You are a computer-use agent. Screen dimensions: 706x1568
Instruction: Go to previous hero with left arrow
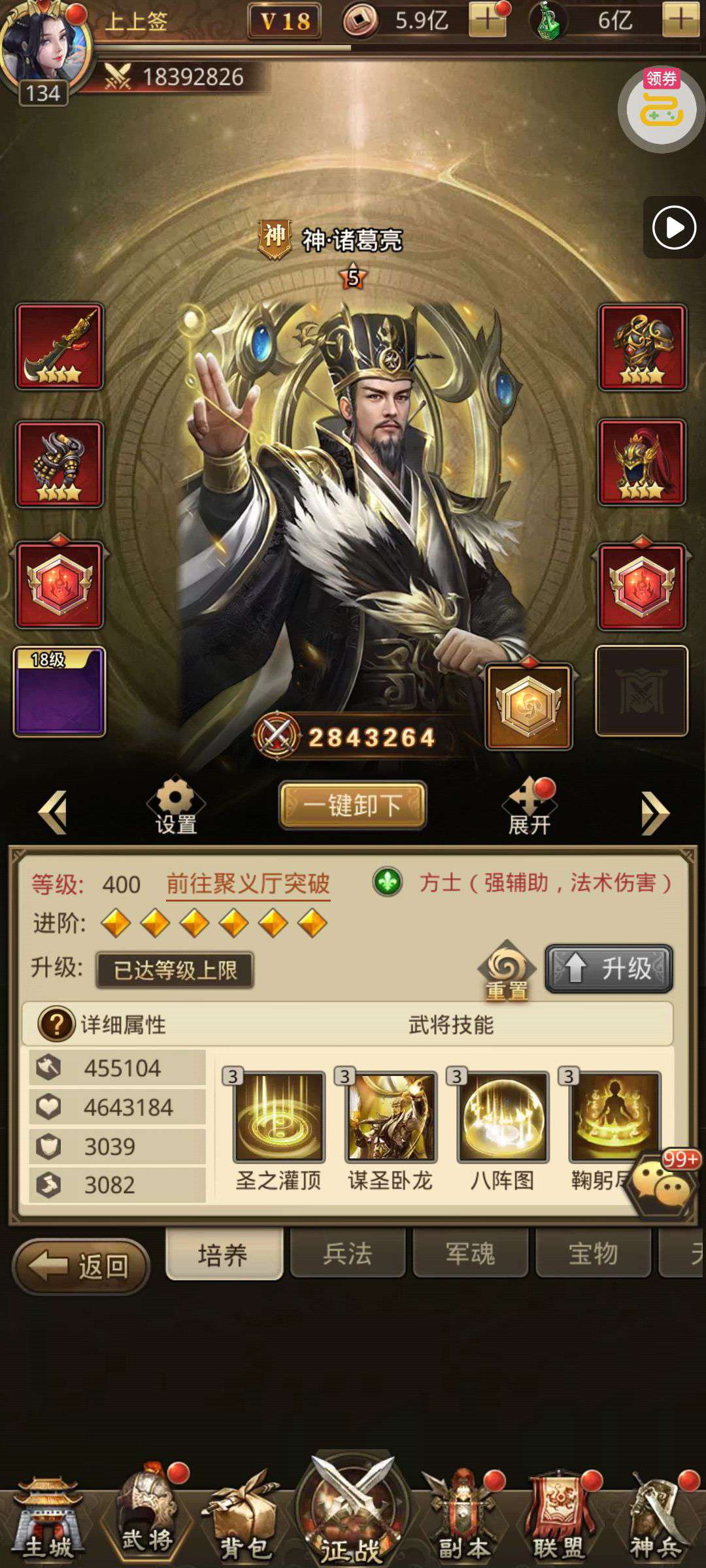(x=53, y=812)
